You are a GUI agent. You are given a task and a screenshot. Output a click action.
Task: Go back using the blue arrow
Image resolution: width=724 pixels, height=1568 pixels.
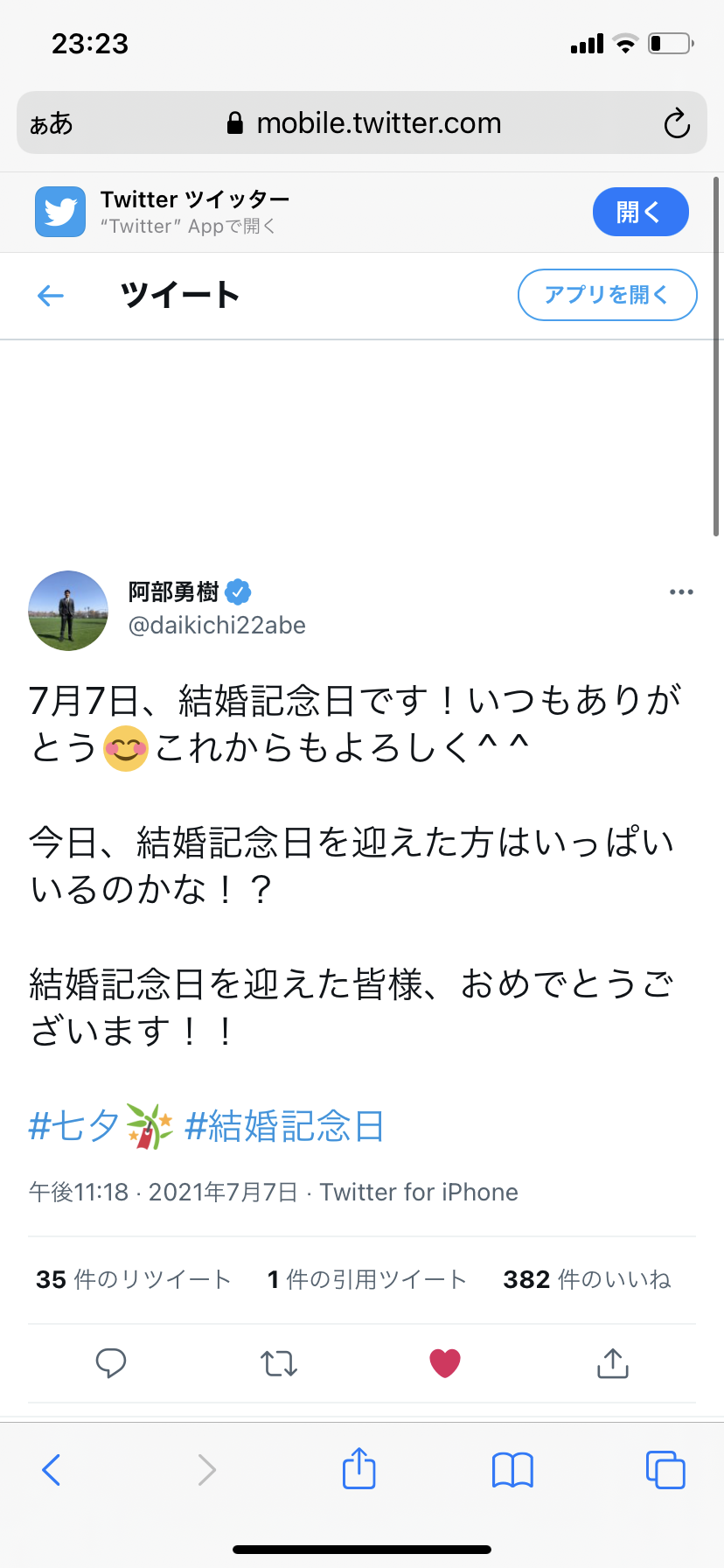pyautogui.click(x=51, y=296)
